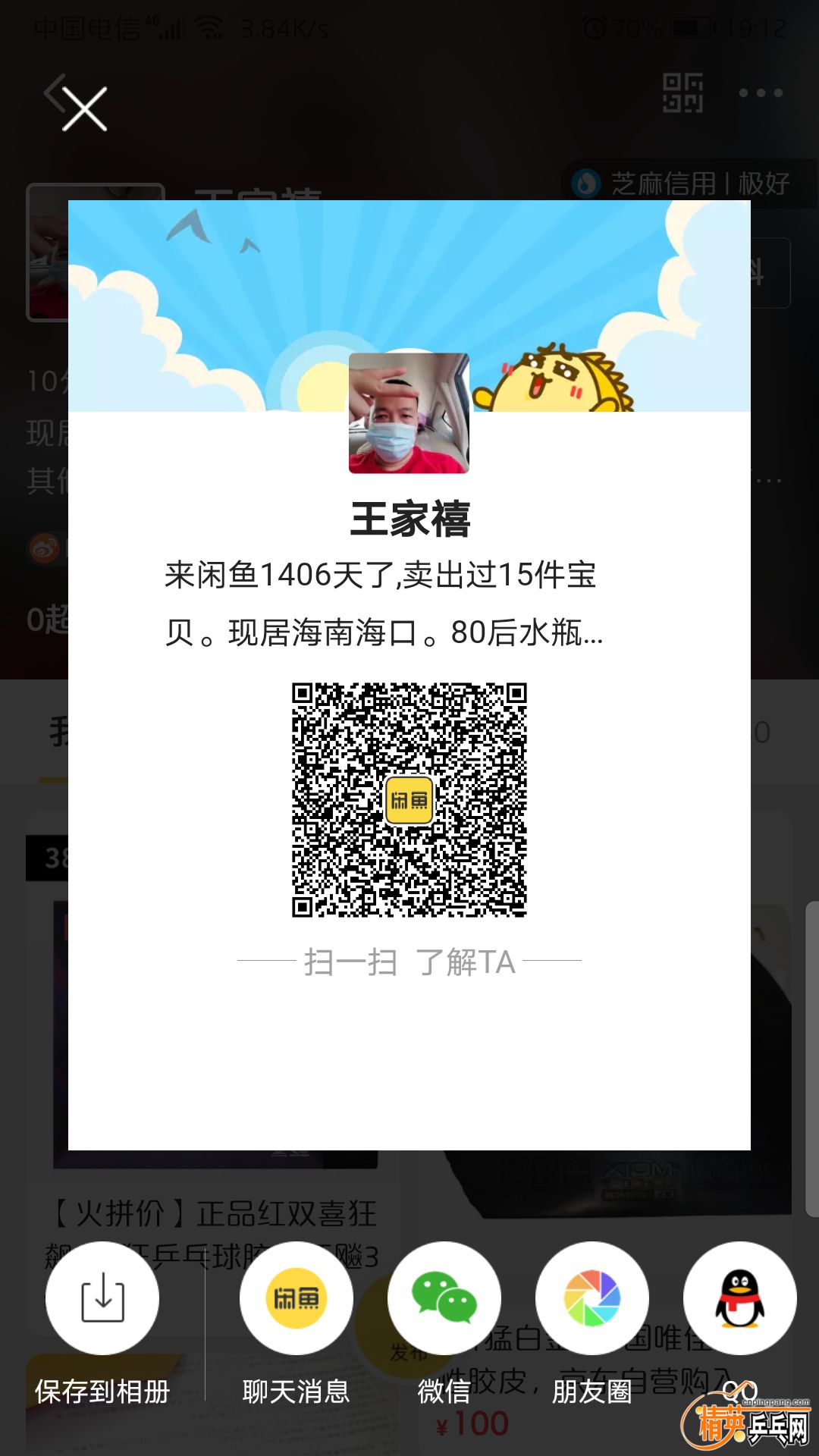Close the share card overlay
The width and height of the screenshot is (819, 1456).
coord(84,108)
